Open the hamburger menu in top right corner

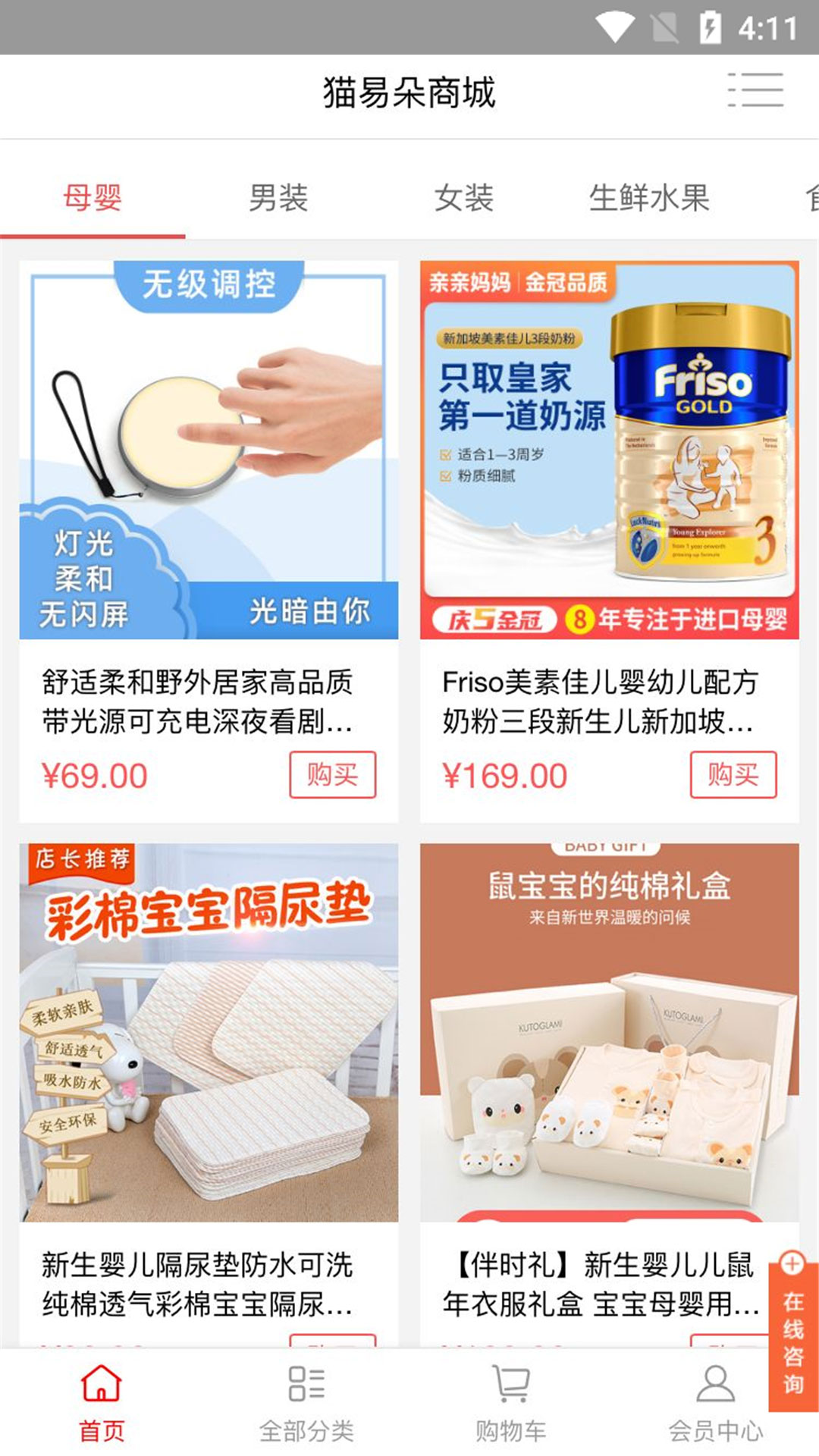pyautogui.click(x=756, y=89)
